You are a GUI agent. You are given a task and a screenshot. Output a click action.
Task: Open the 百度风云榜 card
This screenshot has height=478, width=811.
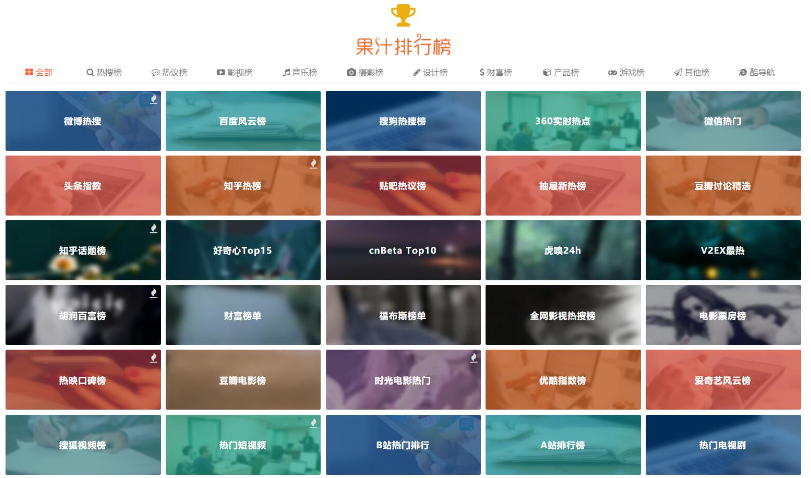[243, 121]
